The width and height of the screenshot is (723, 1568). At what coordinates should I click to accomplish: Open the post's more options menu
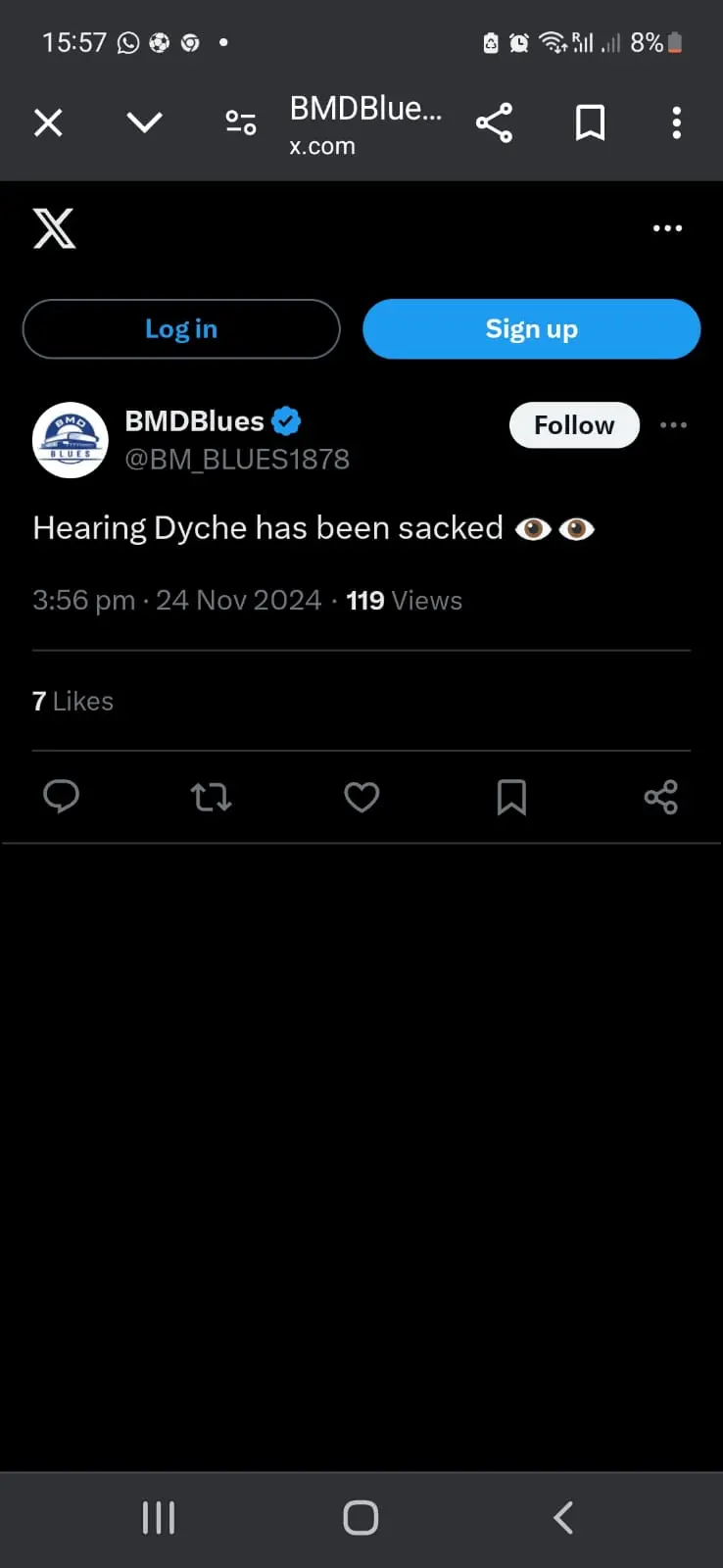673,425
